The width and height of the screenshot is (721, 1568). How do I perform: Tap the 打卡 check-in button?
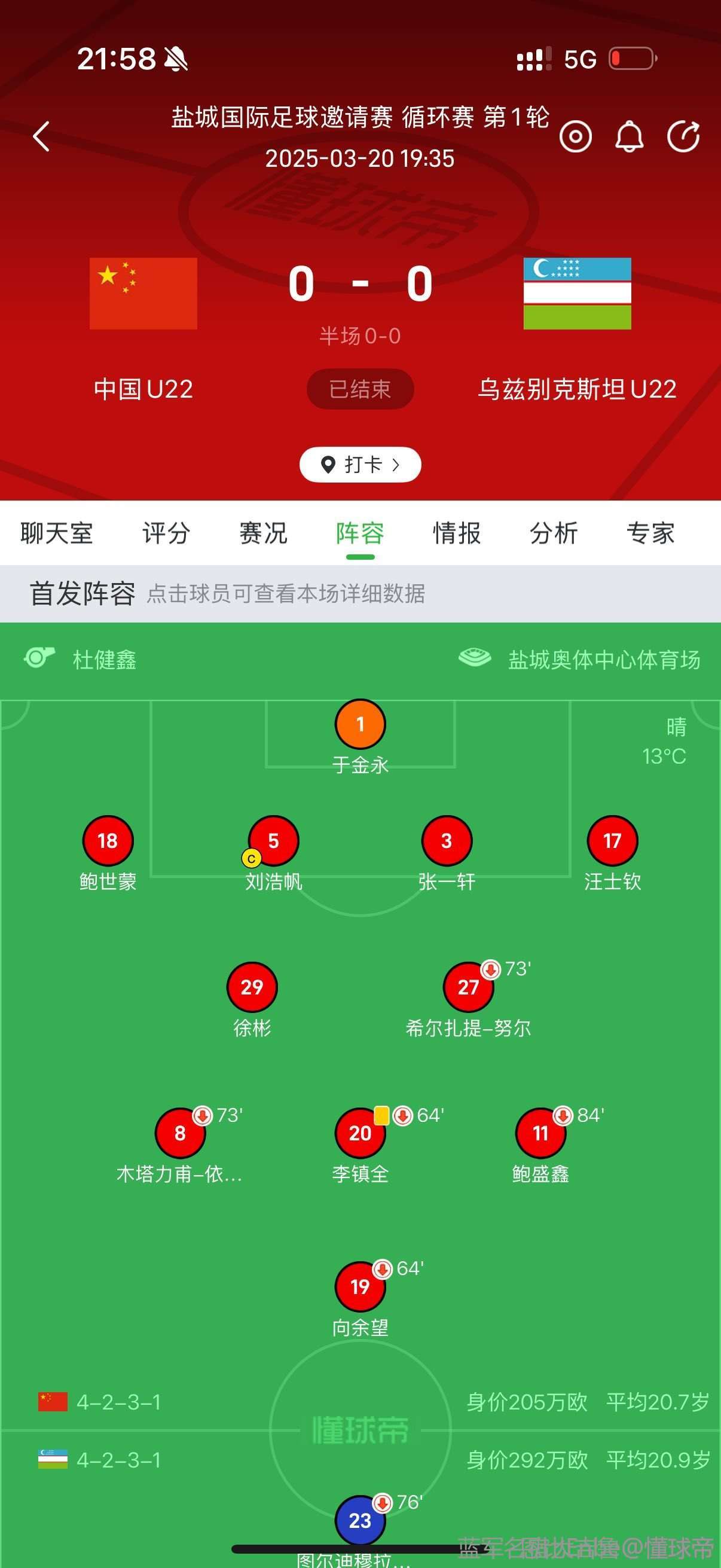tap(360, 465)
